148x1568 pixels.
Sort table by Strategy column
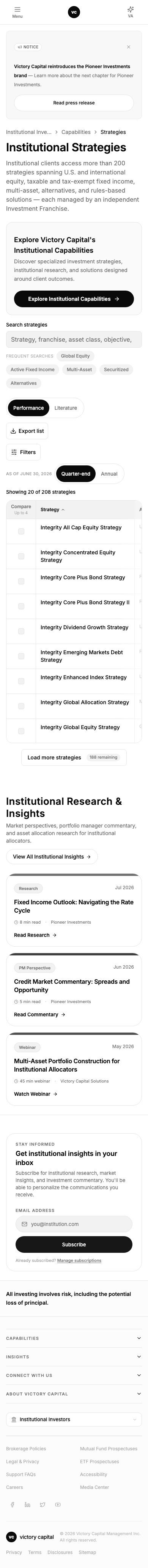(53, 509)
